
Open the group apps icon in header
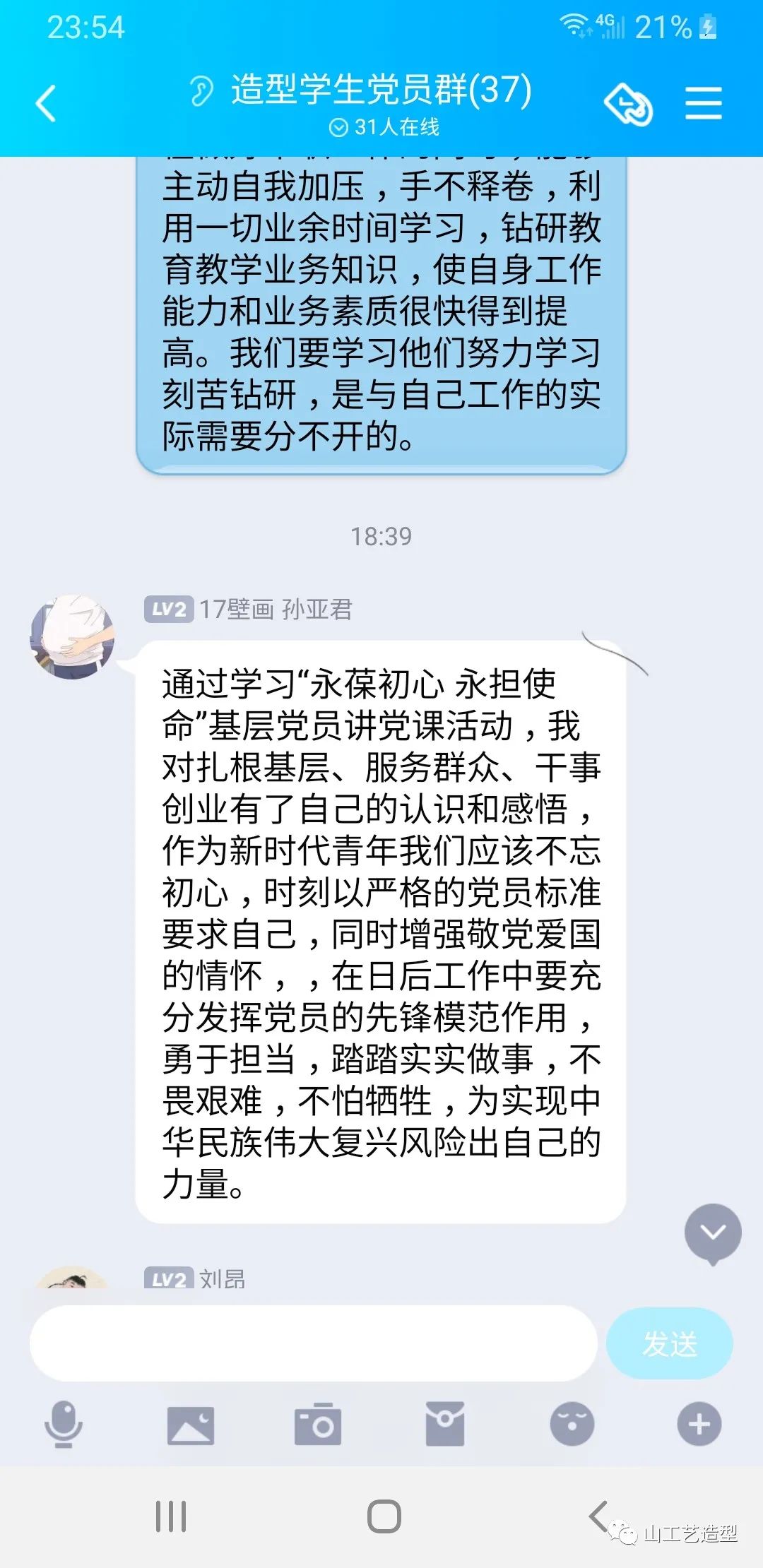pyautogui.click(x=628, y=105)
